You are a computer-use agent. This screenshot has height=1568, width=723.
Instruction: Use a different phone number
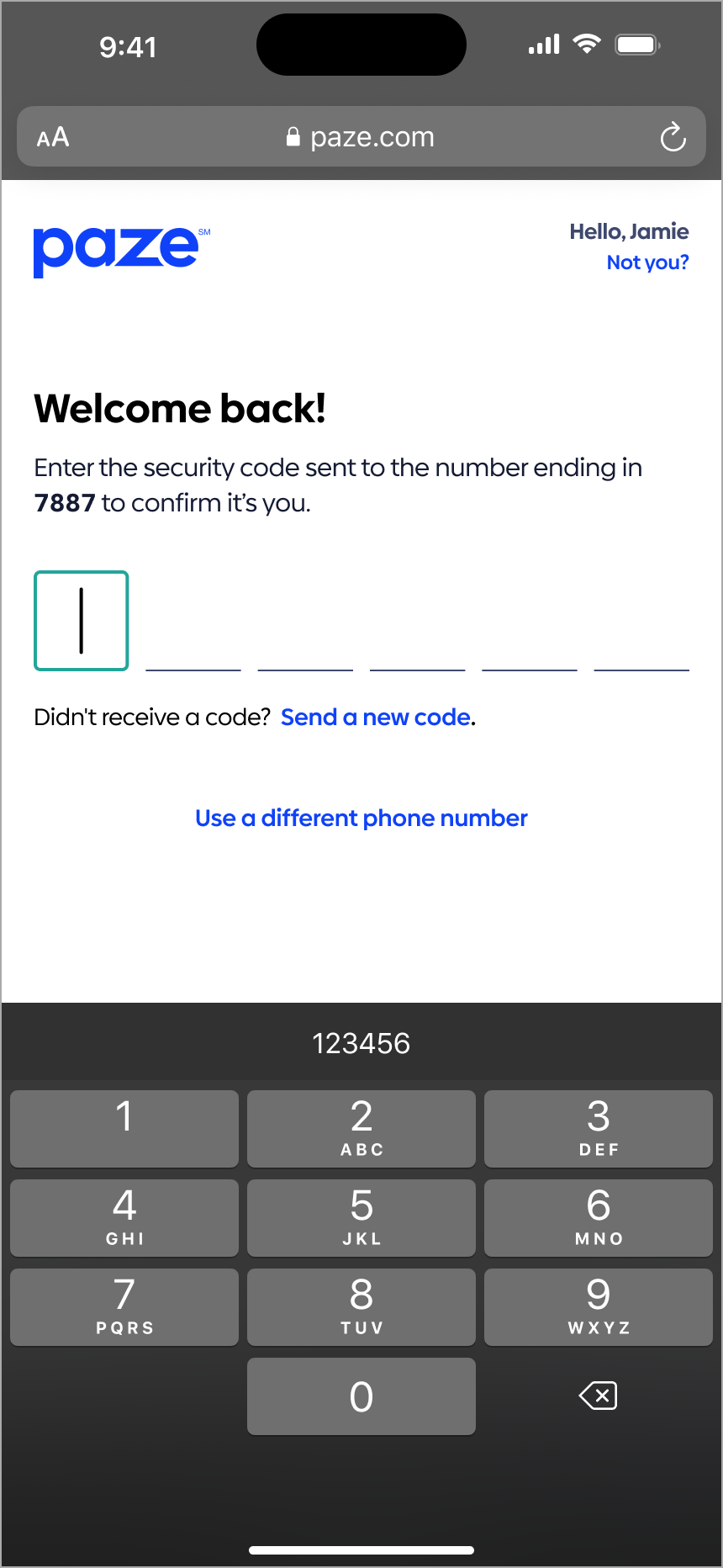pyautogui.click(x=361, y=818)
